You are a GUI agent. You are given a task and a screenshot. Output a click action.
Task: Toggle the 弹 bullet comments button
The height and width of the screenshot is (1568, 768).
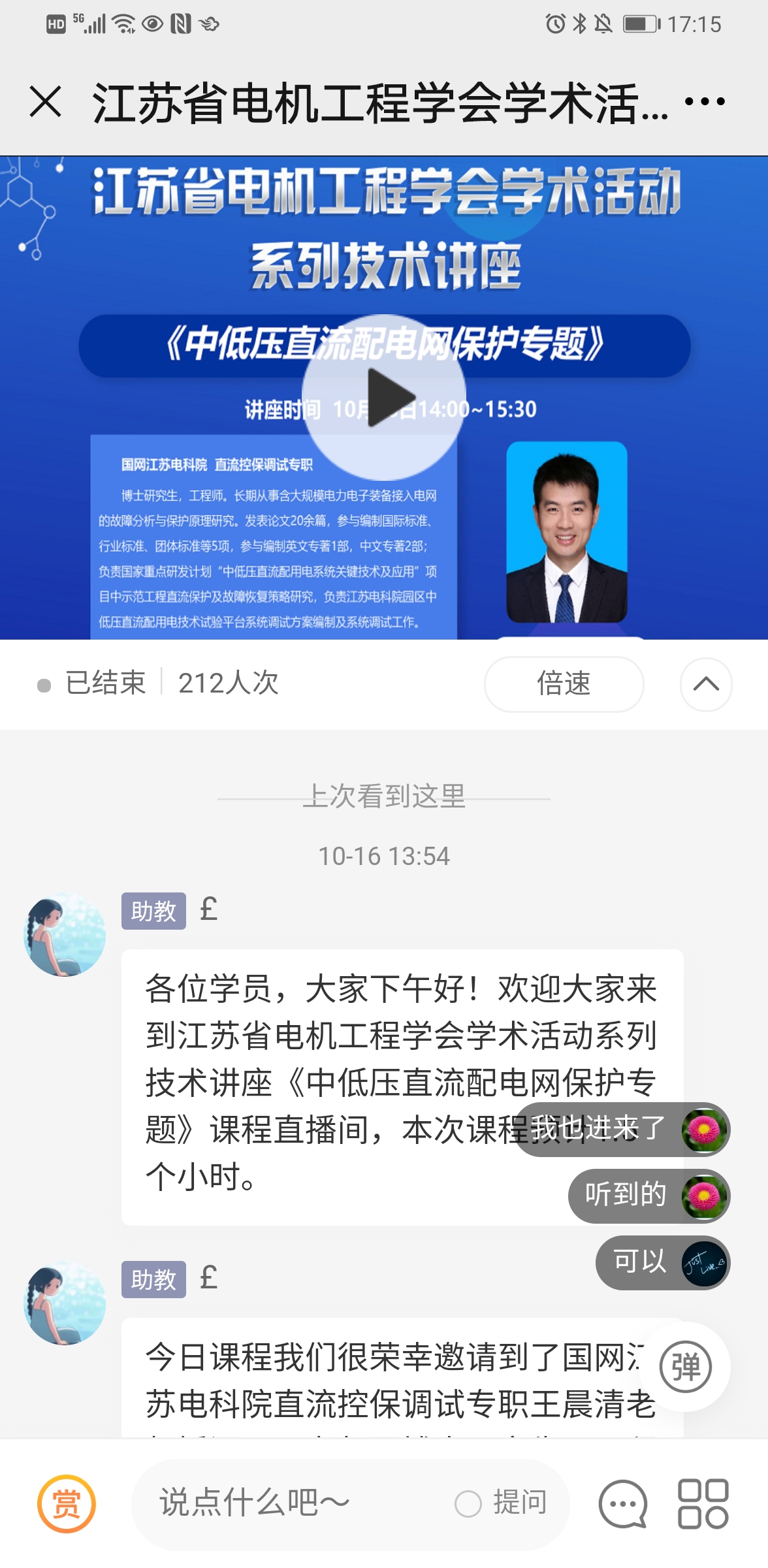click(x=685, y=1366)
